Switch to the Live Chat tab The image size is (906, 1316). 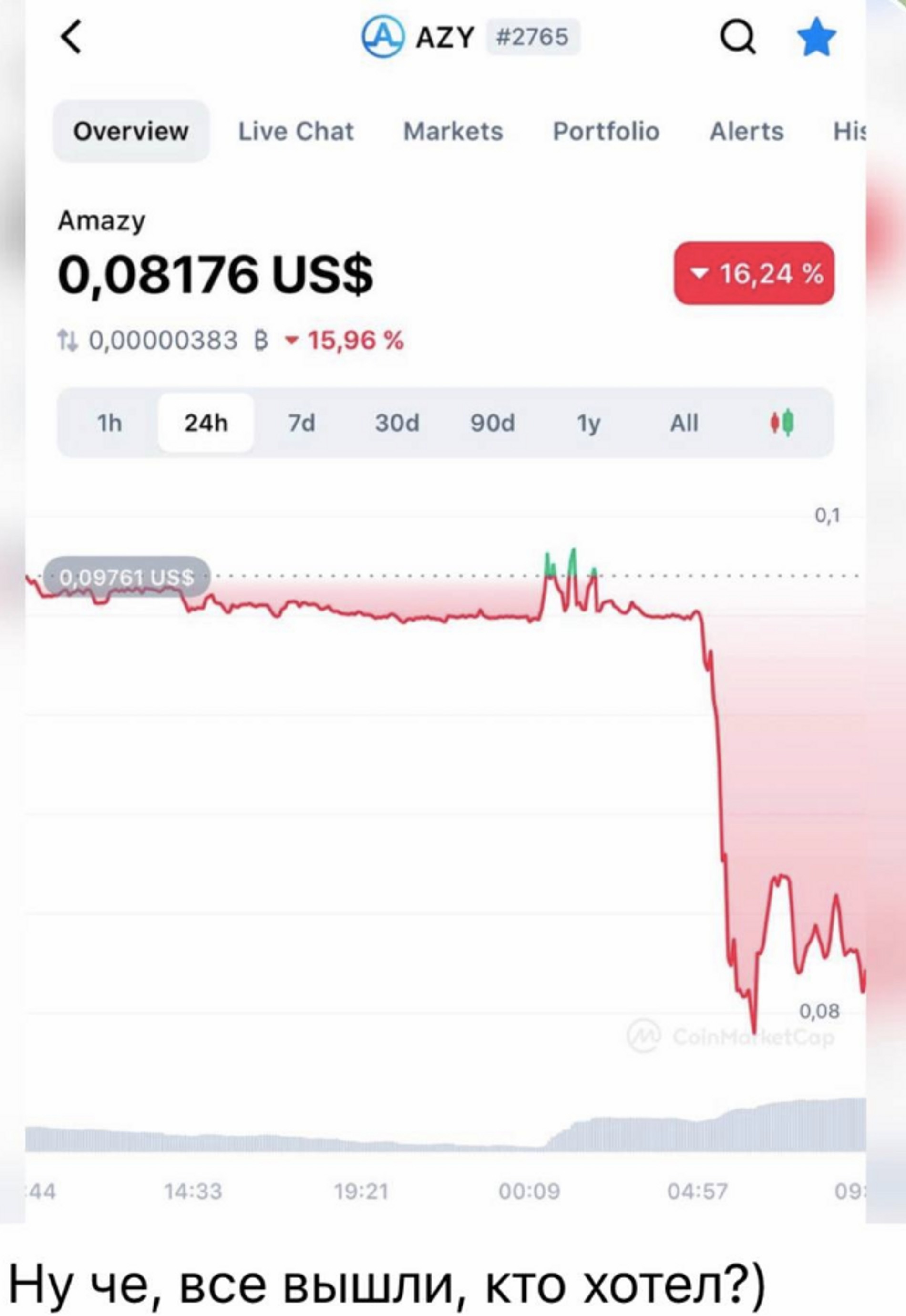point(296,132)
